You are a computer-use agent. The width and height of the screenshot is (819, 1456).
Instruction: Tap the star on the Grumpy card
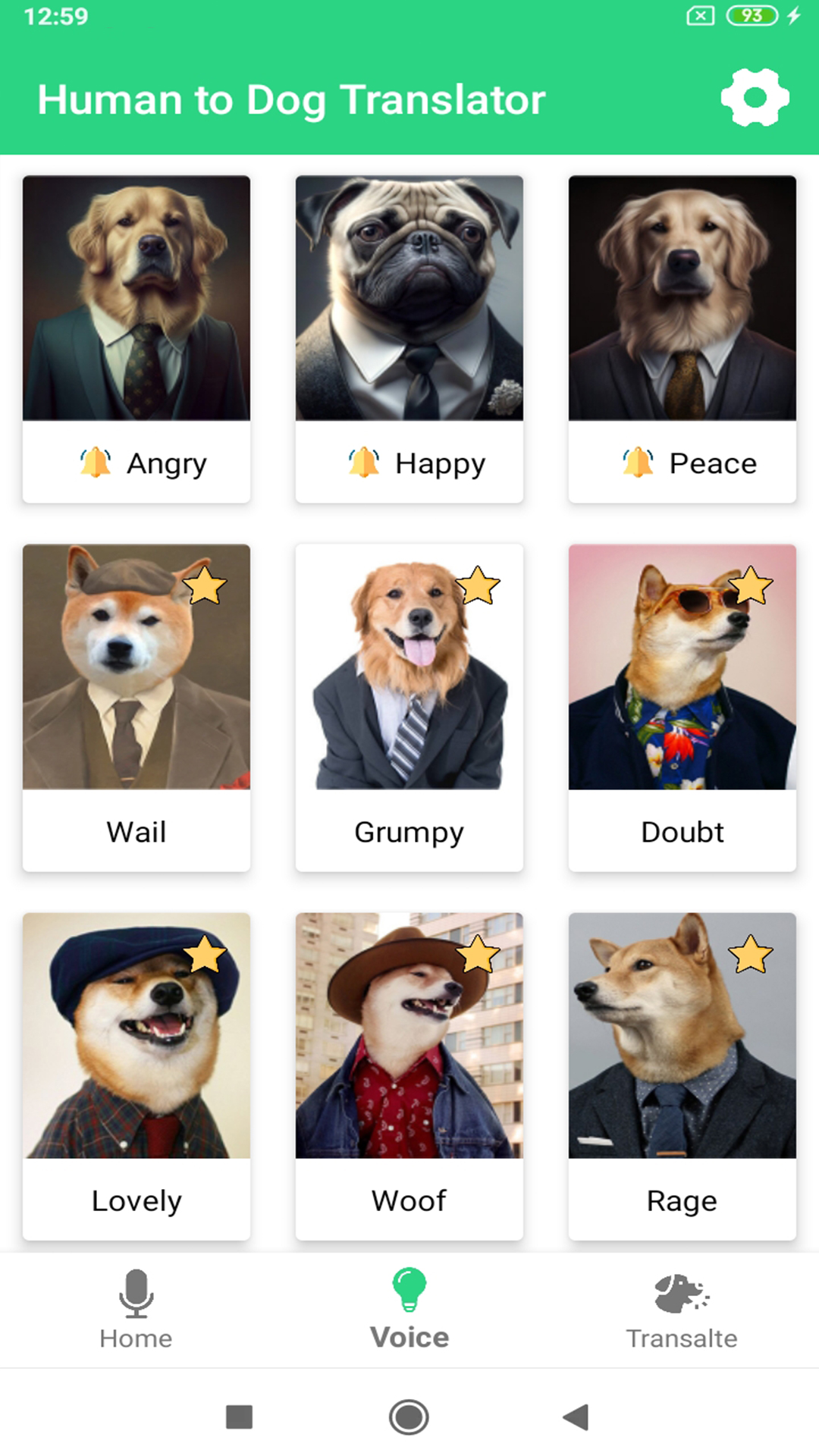[478, 585]
